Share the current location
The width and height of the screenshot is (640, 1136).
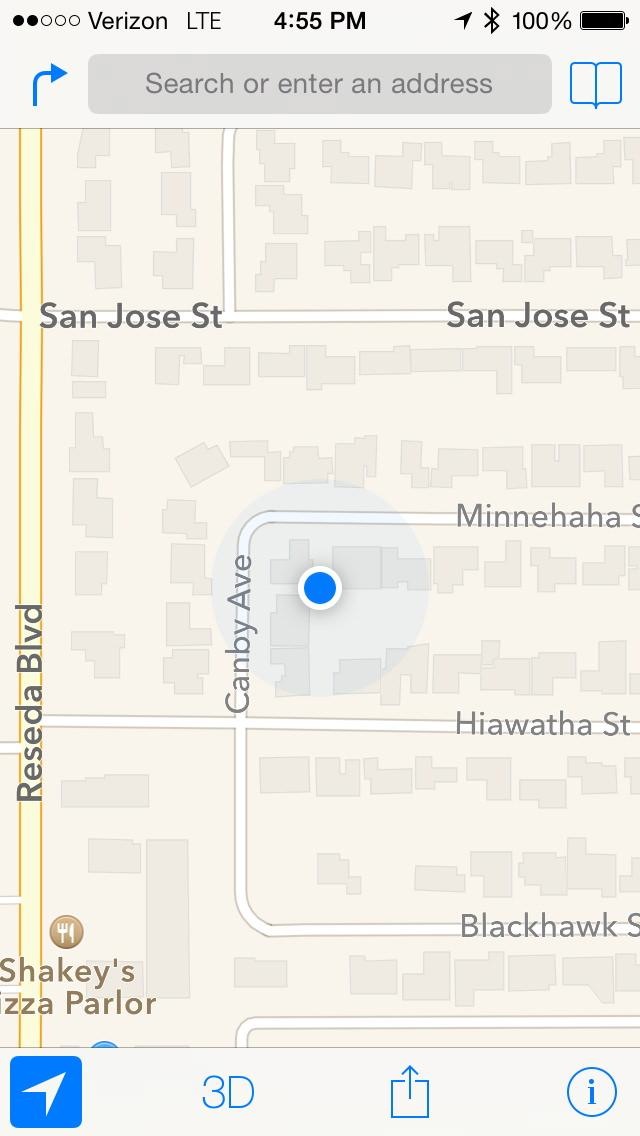coord(410,1091)
